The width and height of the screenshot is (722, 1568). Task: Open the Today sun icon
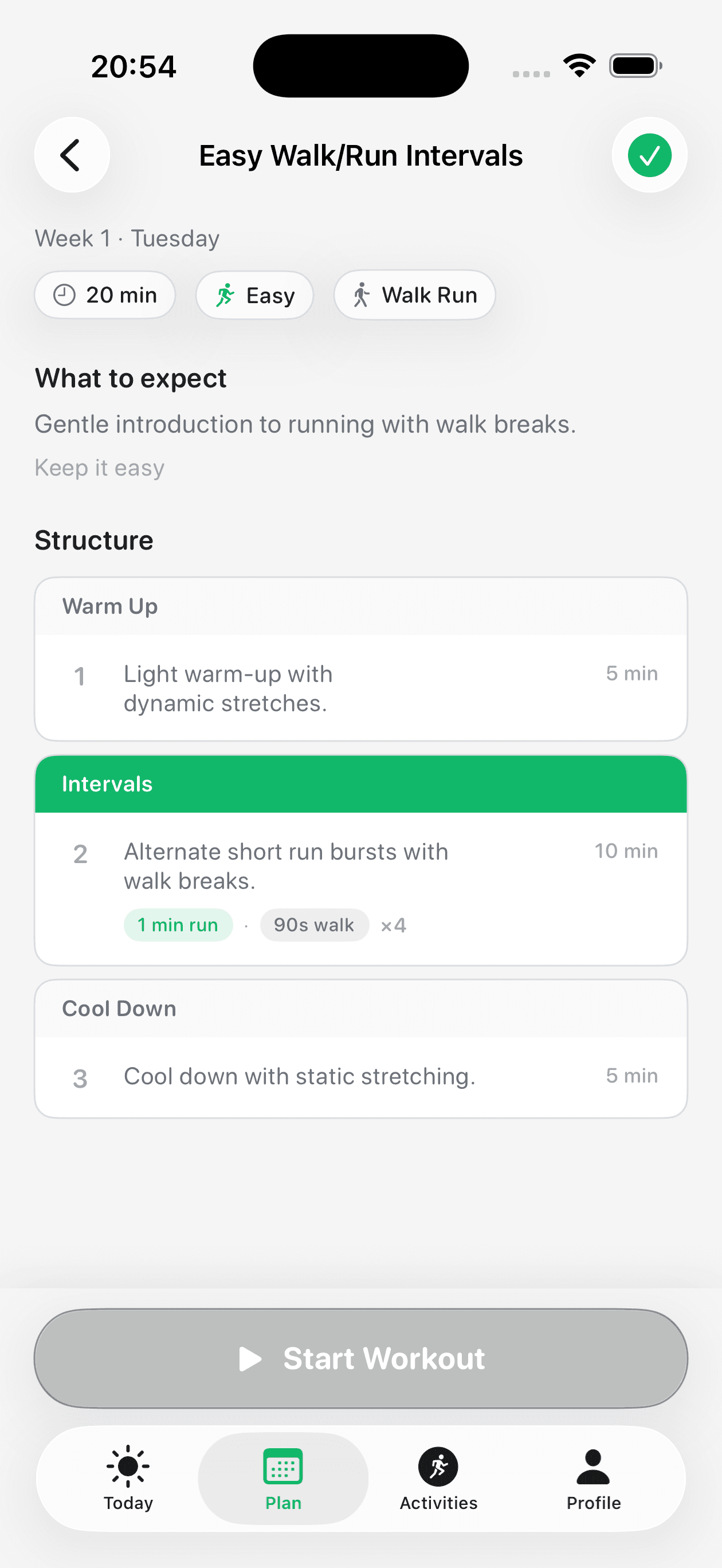pyautogui.click(x=127, y=1467)
